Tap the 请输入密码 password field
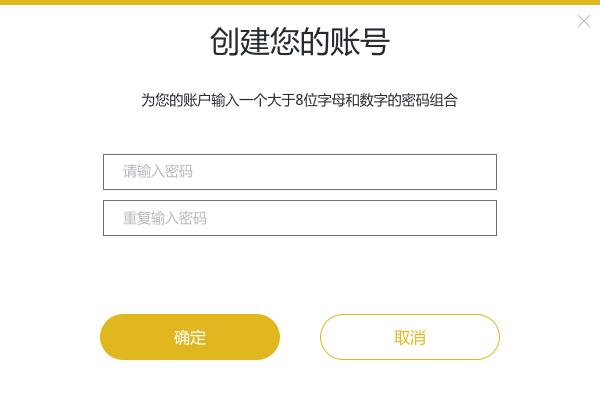The height and width of the screenshot is (400, 600). pos(300,172)
